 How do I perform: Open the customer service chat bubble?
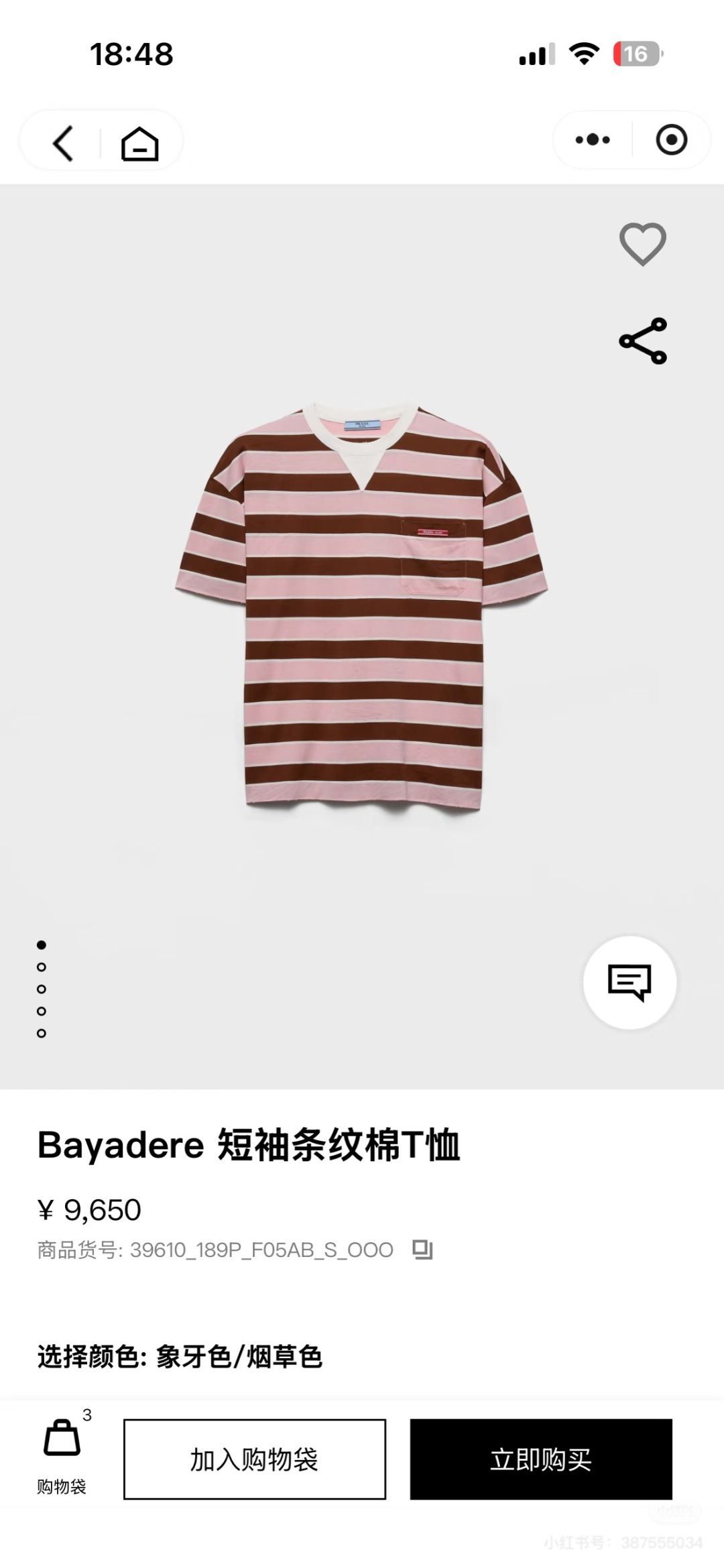tap(629, 982)
